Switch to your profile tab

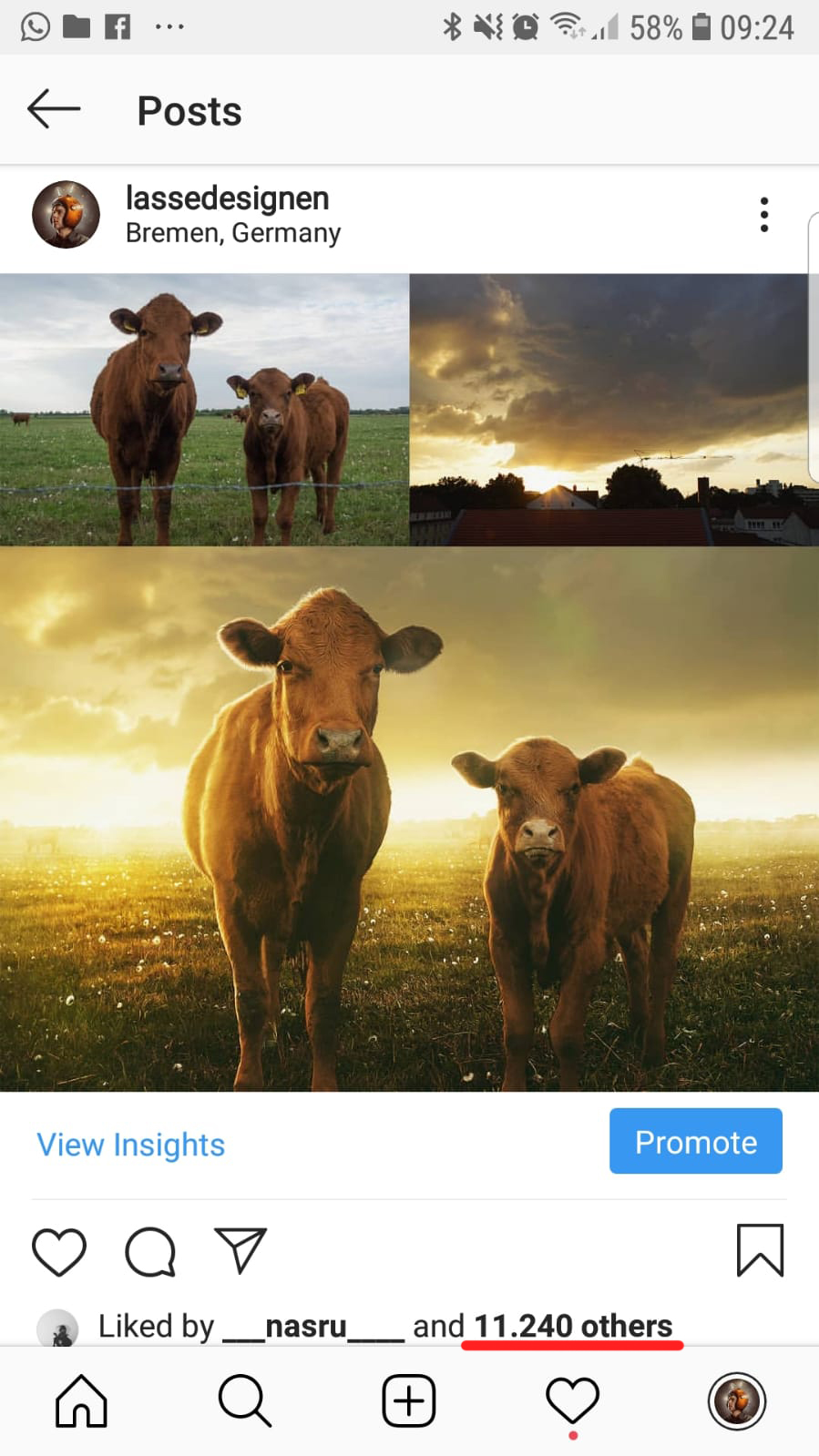(737, 1400)
